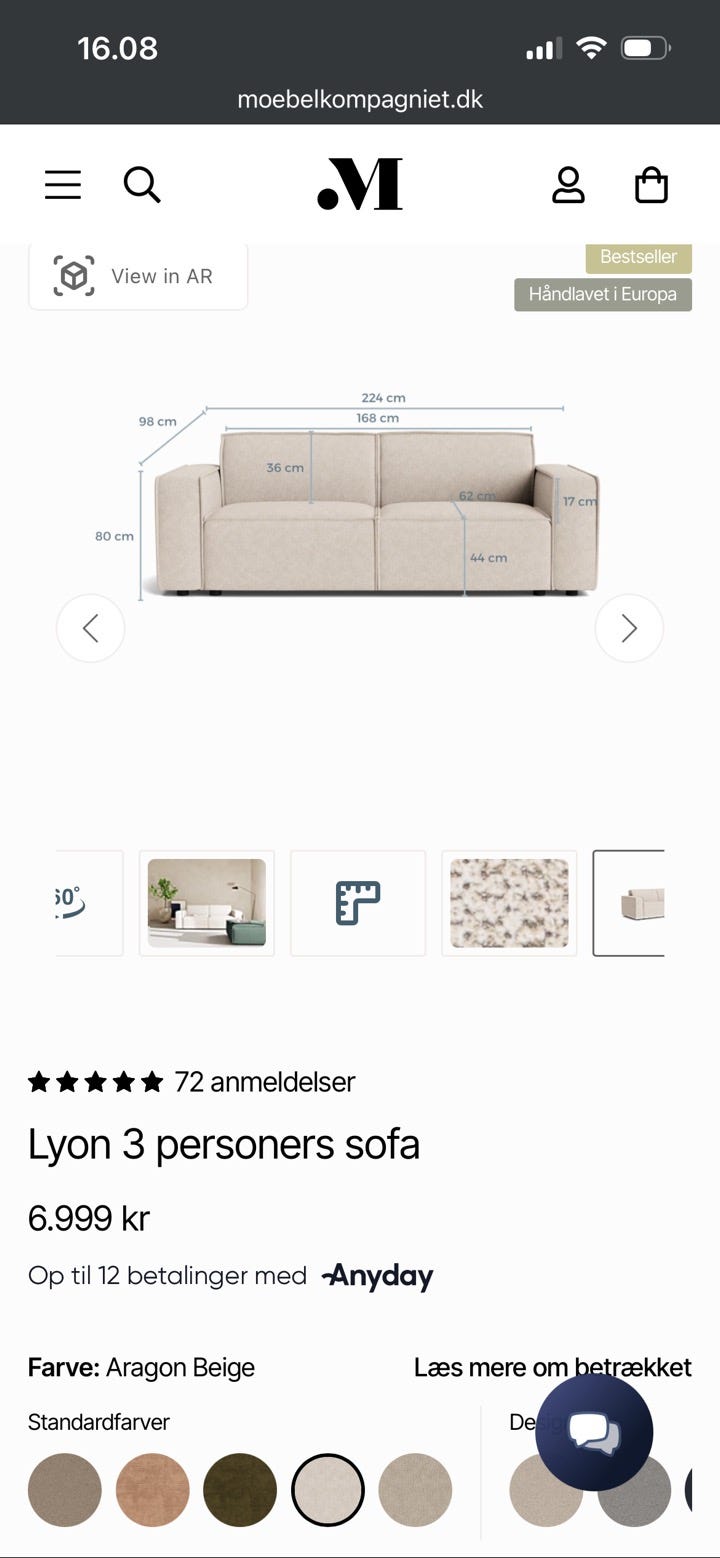Open the search function

(x=142, y=184)
